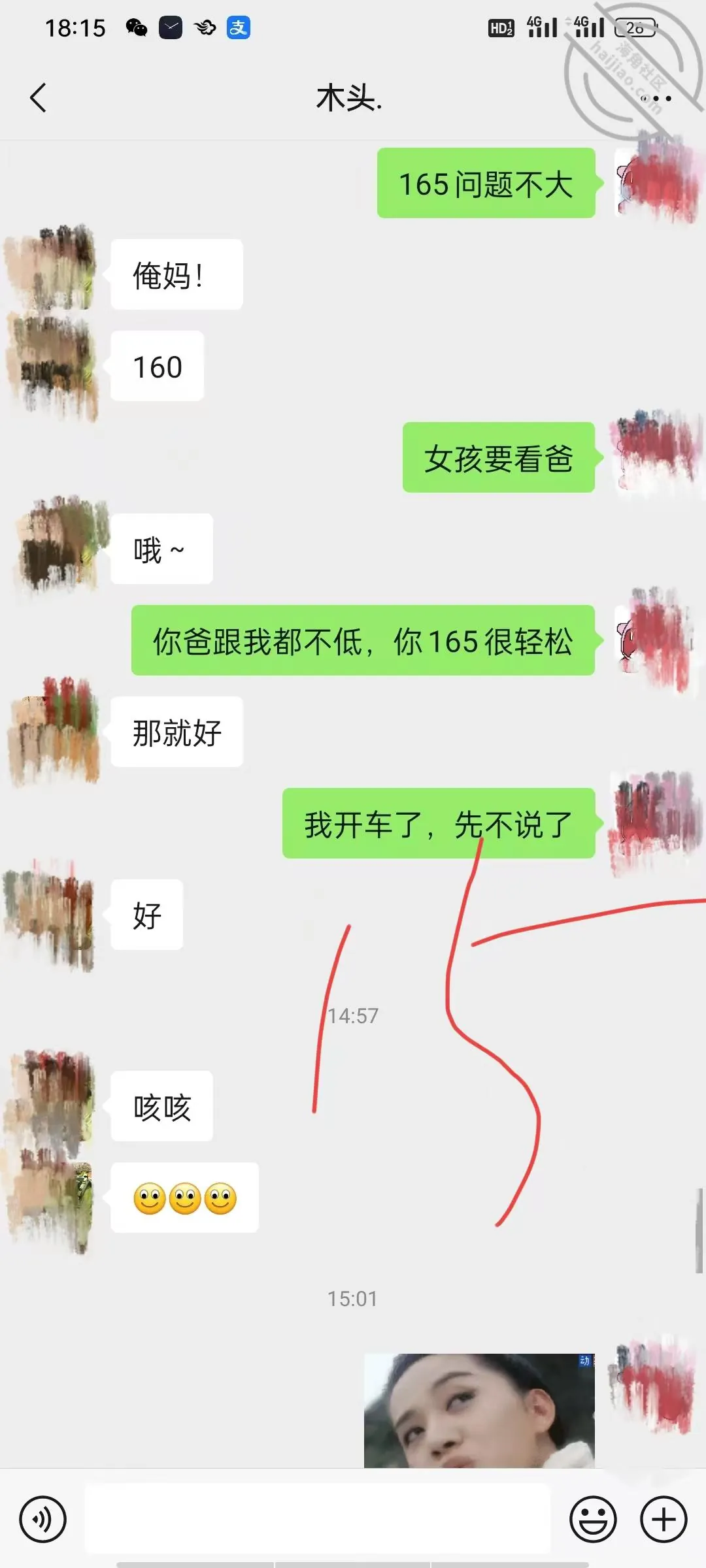Open the plus attachment menu

(x=664, y=1519)
